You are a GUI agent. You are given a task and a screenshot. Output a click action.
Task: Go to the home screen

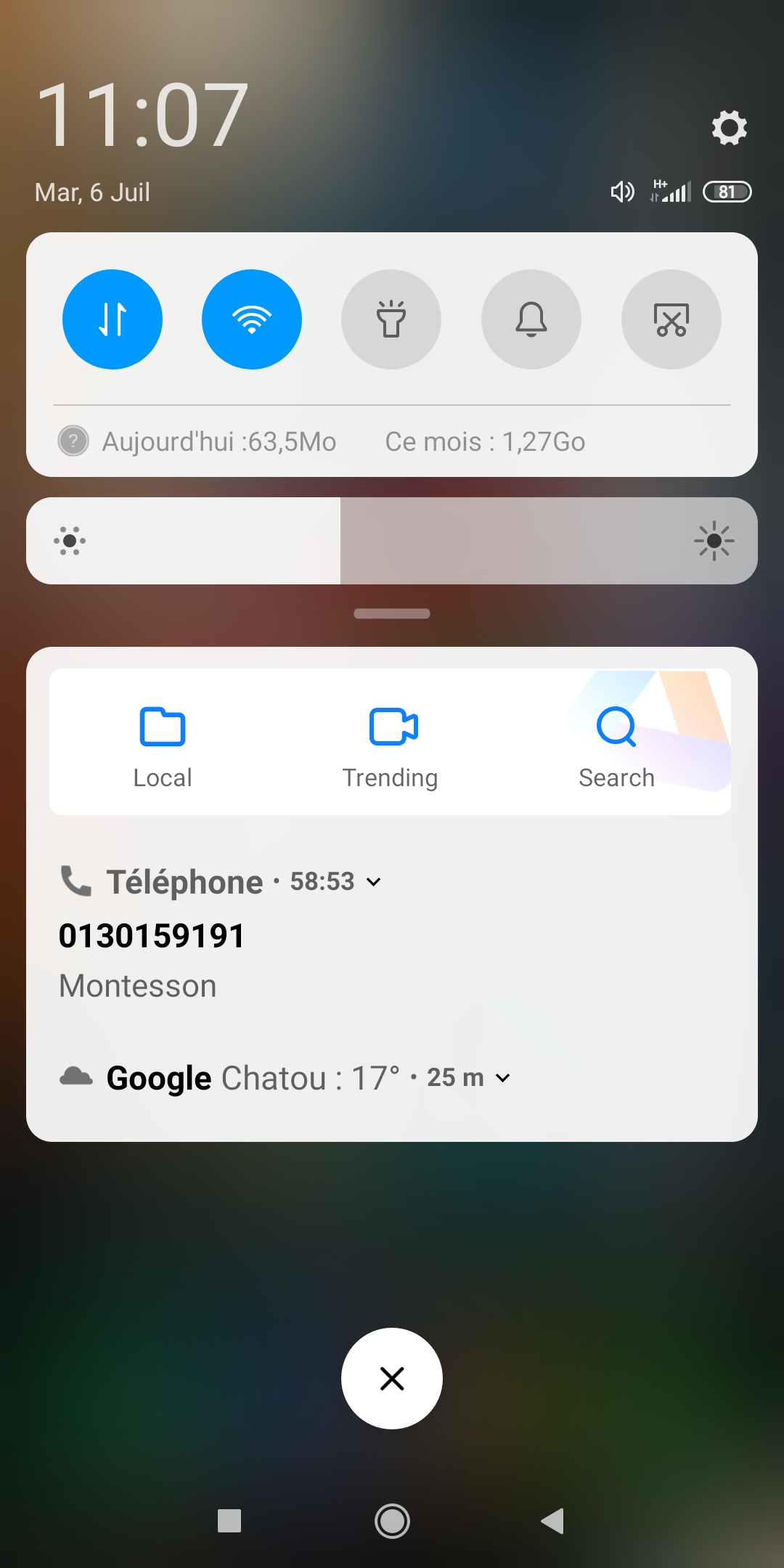pyautogui.click(x=392, y=1521)
